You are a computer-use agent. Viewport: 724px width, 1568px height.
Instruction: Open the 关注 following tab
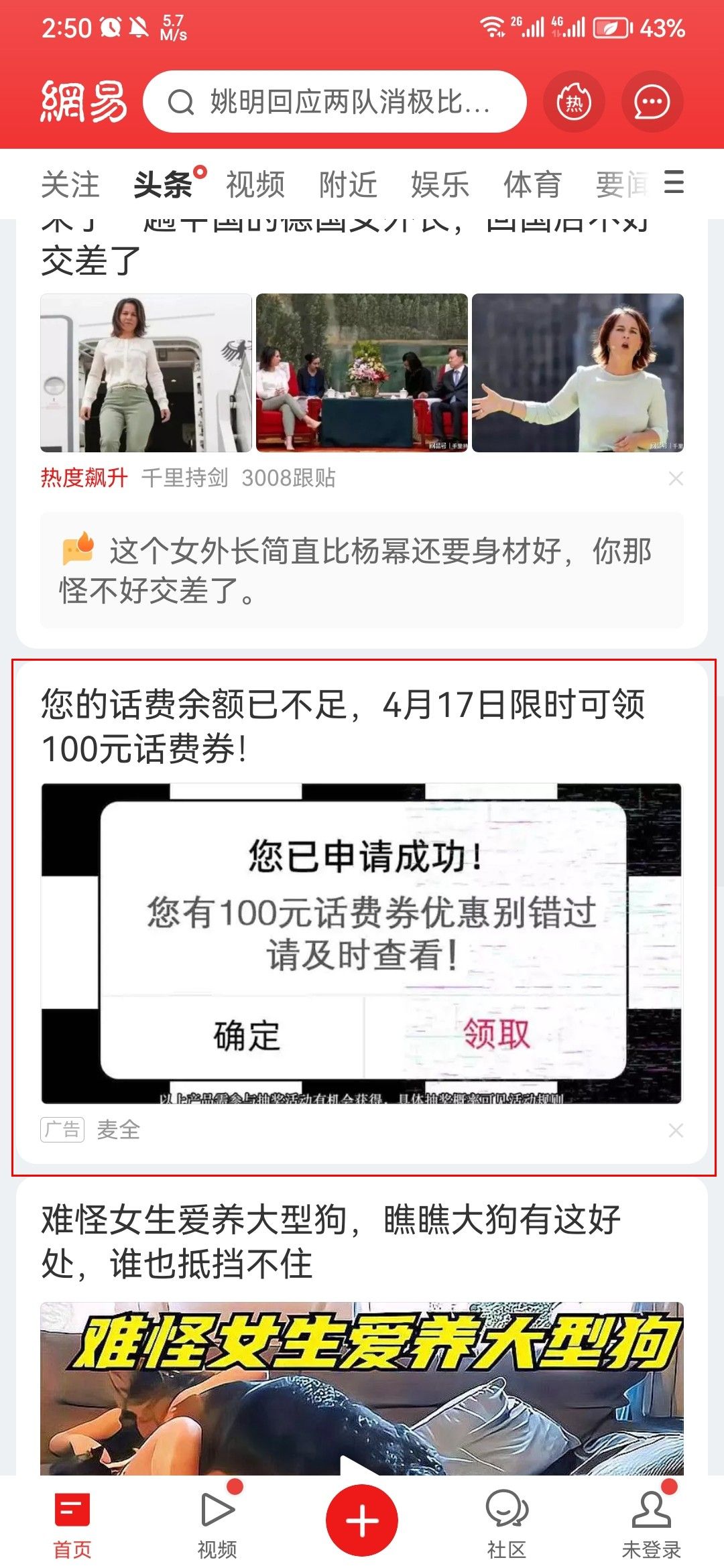coord(70,184)
